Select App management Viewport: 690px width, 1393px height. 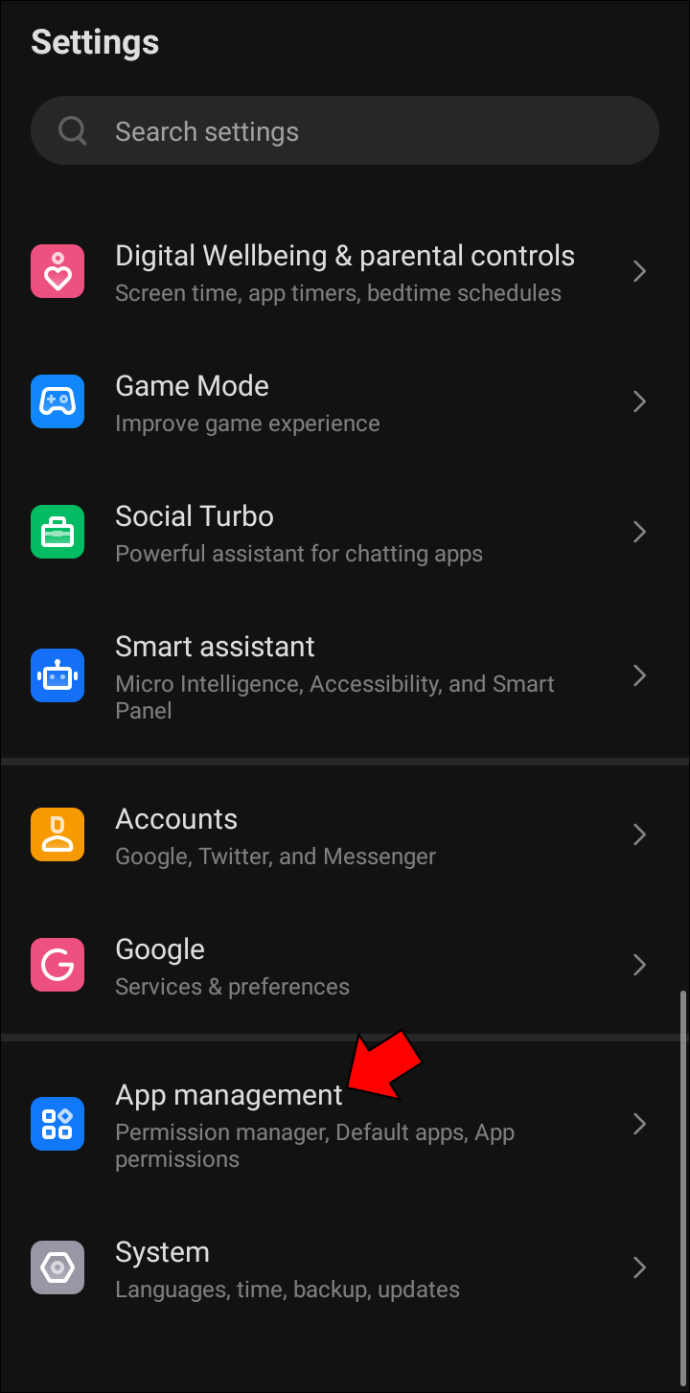(x=345, y=1124)
